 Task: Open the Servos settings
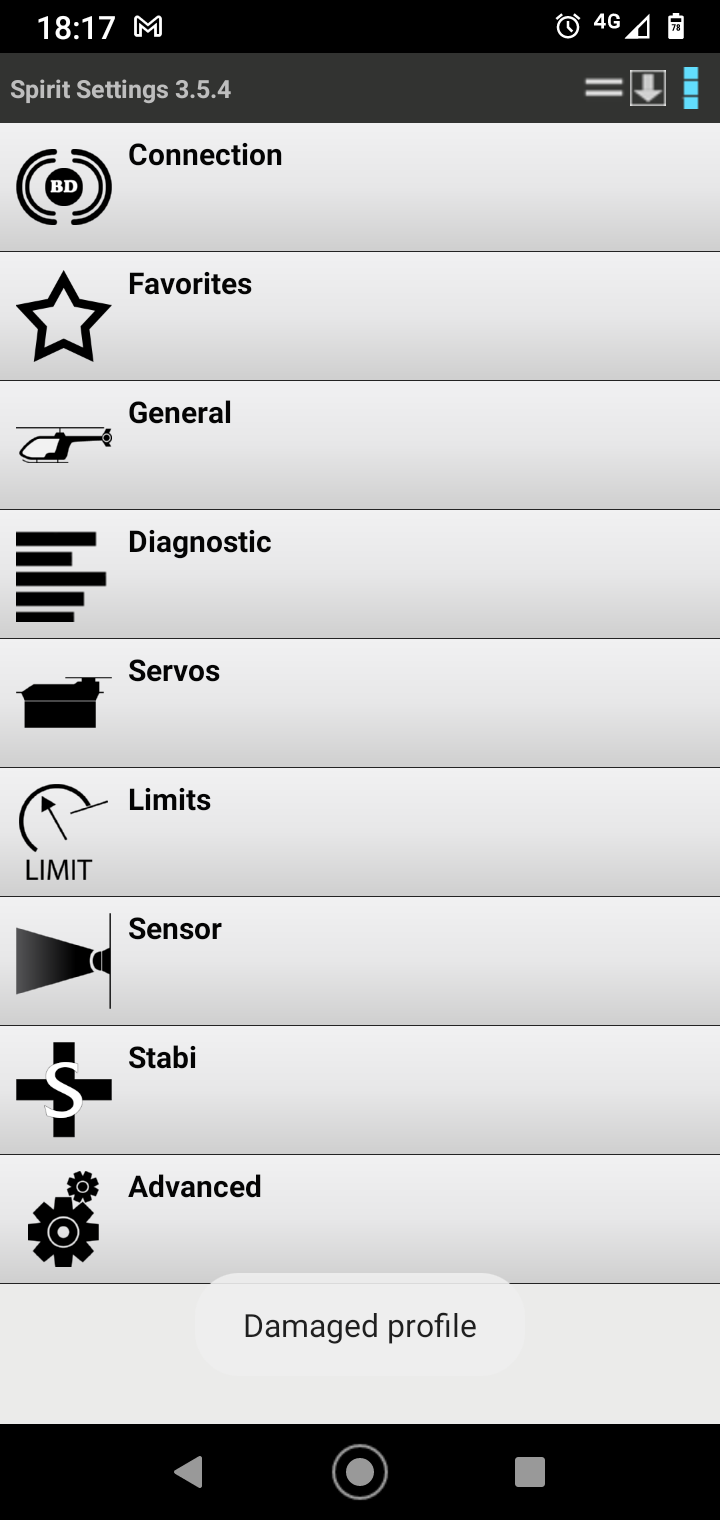360,703
